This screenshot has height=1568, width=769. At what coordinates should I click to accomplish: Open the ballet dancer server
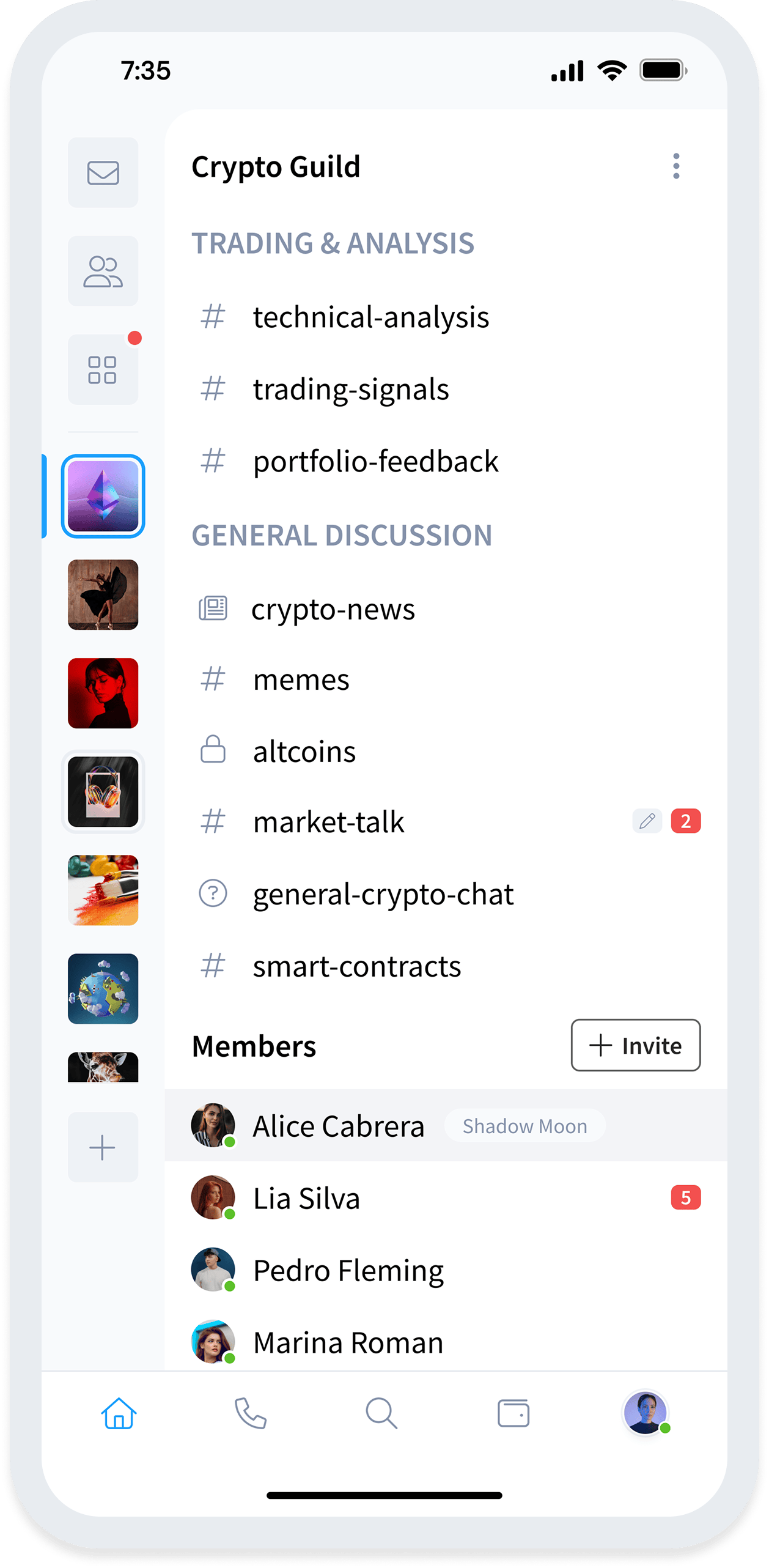[x=103, y=594]
